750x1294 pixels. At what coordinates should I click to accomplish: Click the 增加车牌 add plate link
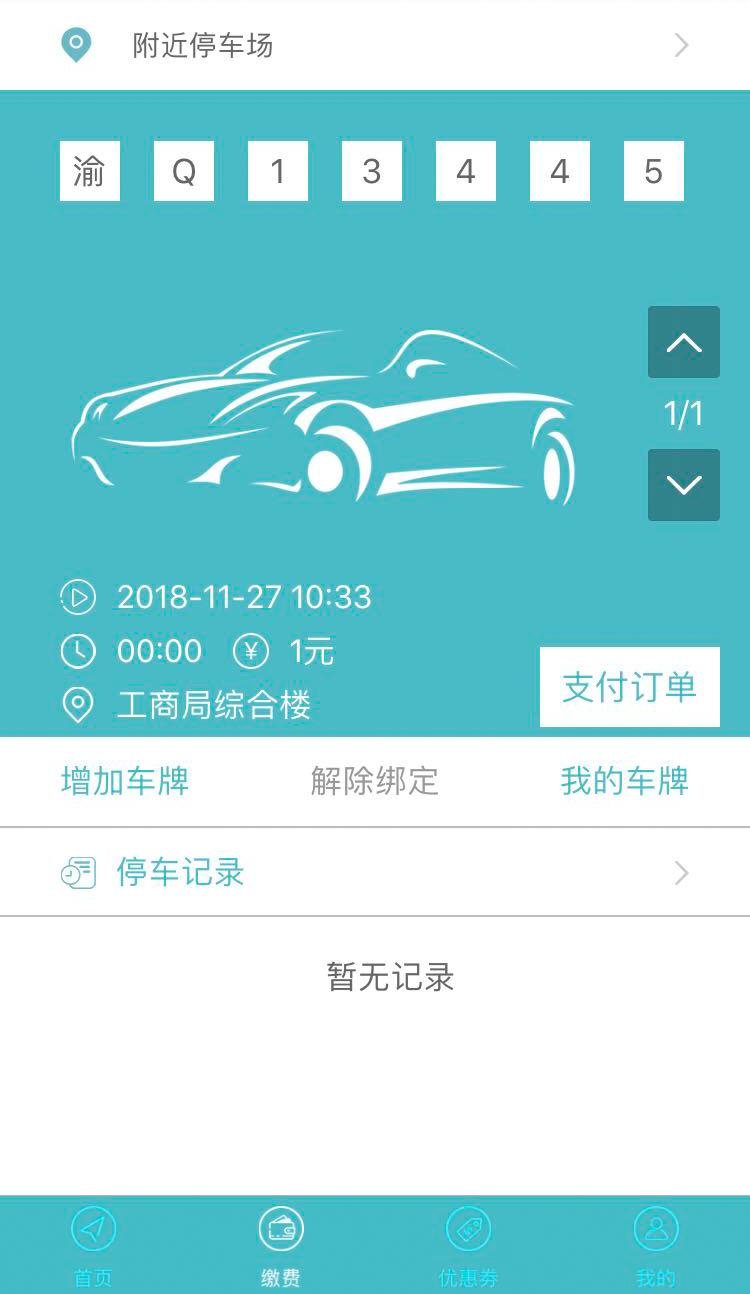(124, 781)
